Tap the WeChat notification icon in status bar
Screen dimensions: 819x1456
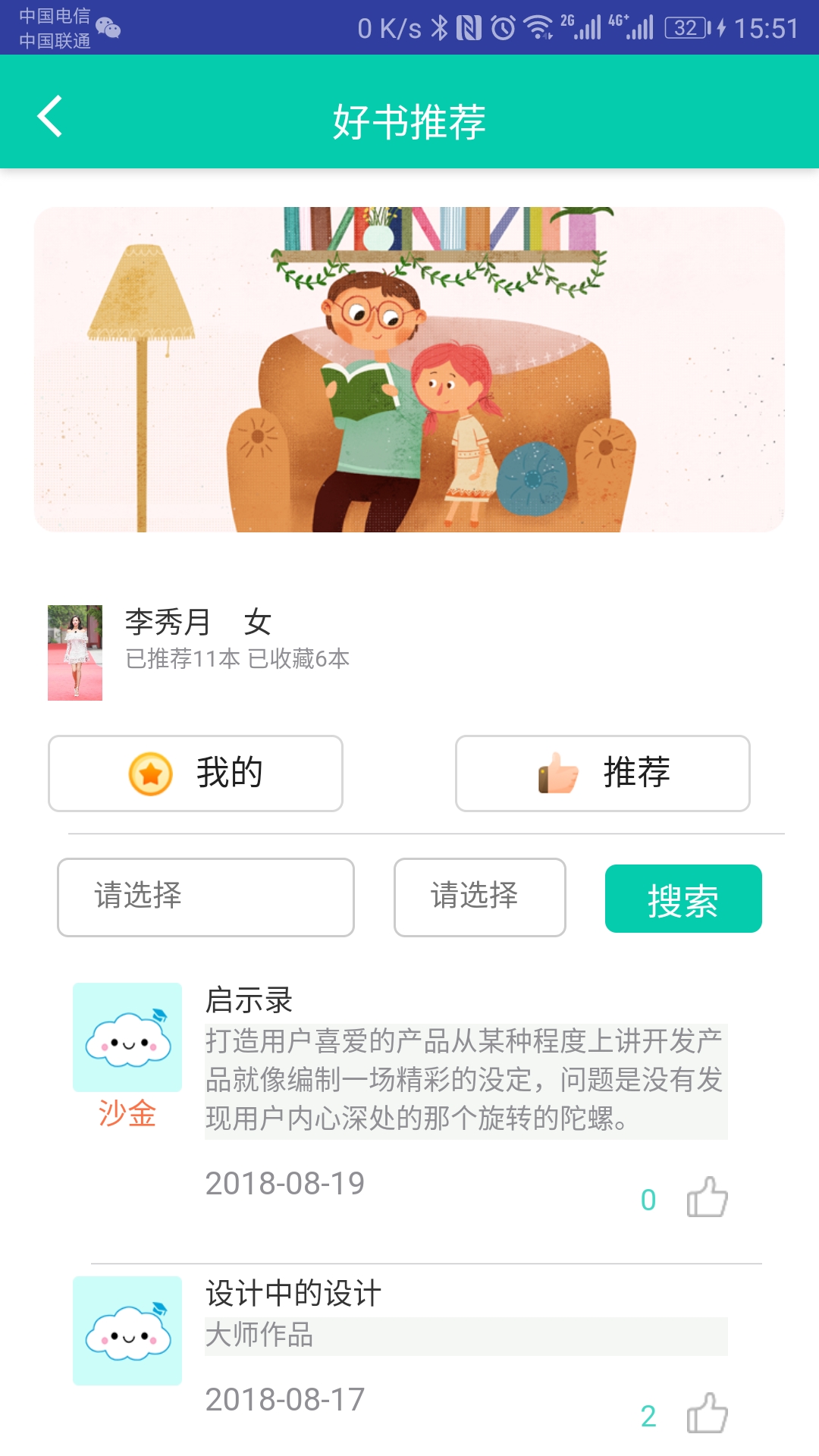(106, 27)
